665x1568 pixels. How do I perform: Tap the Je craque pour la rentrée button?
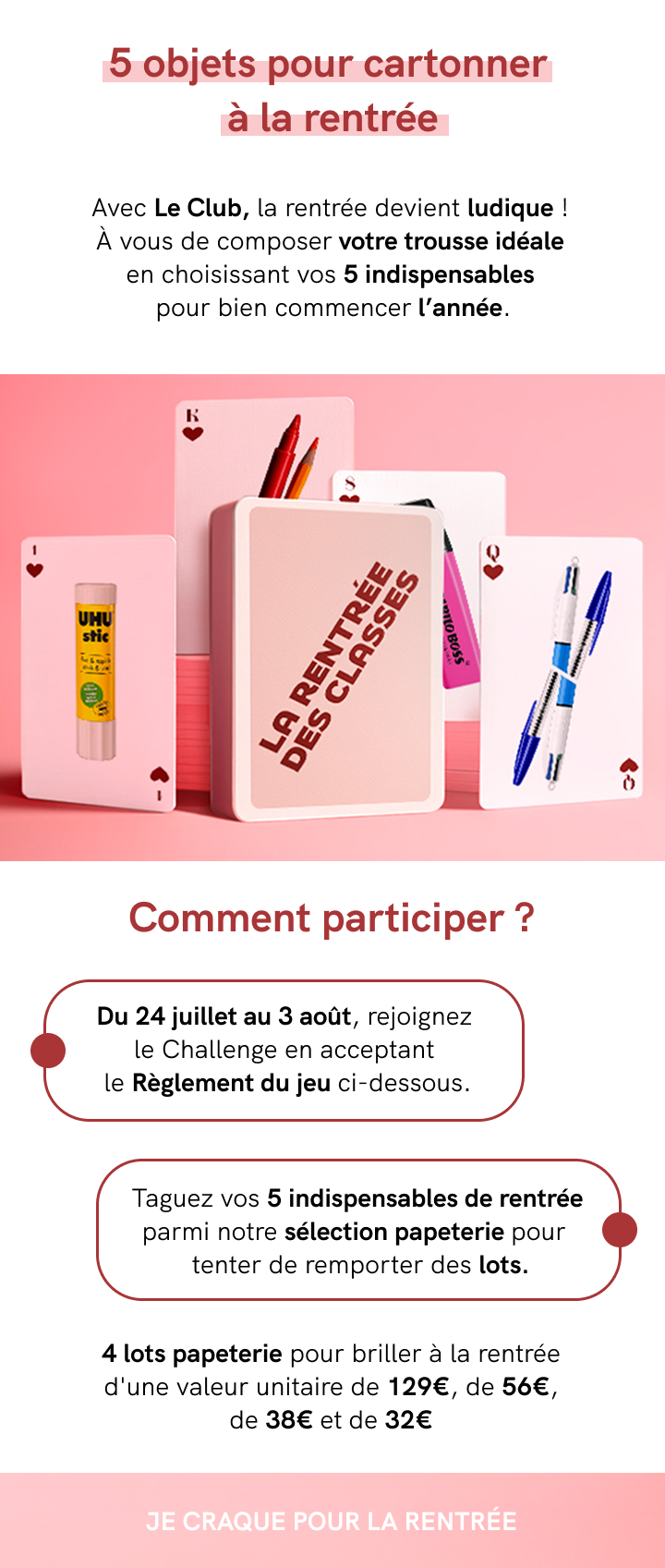[332, 1521]
